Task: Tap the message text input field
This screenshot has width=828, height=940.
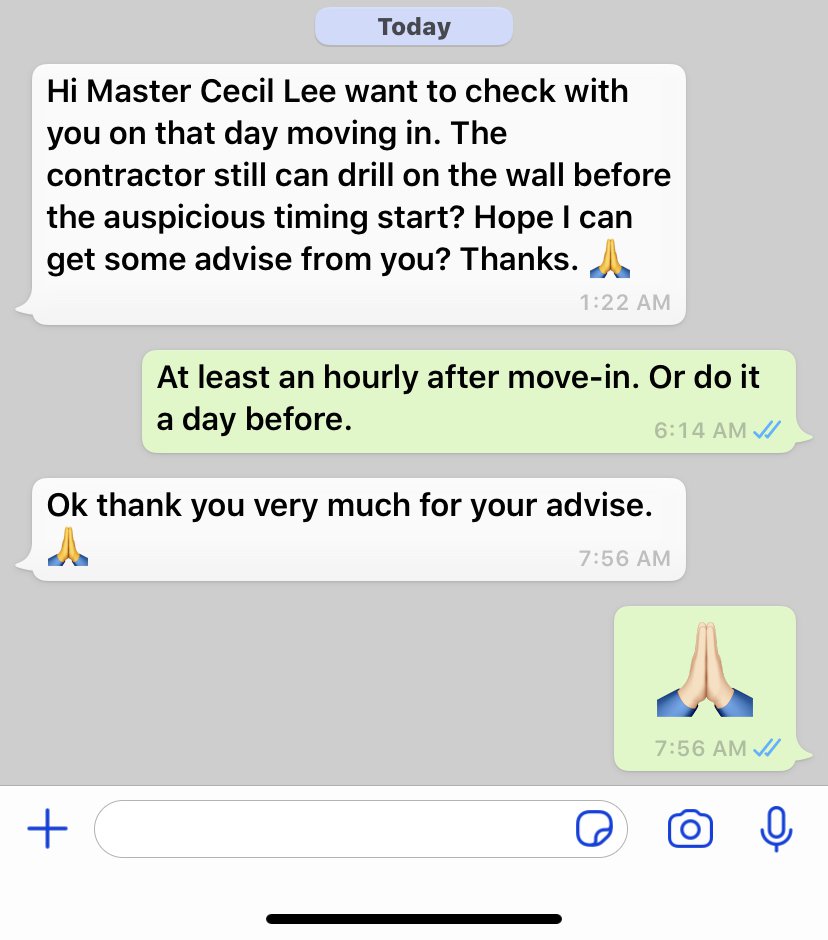Action: [x=330, y=829]
